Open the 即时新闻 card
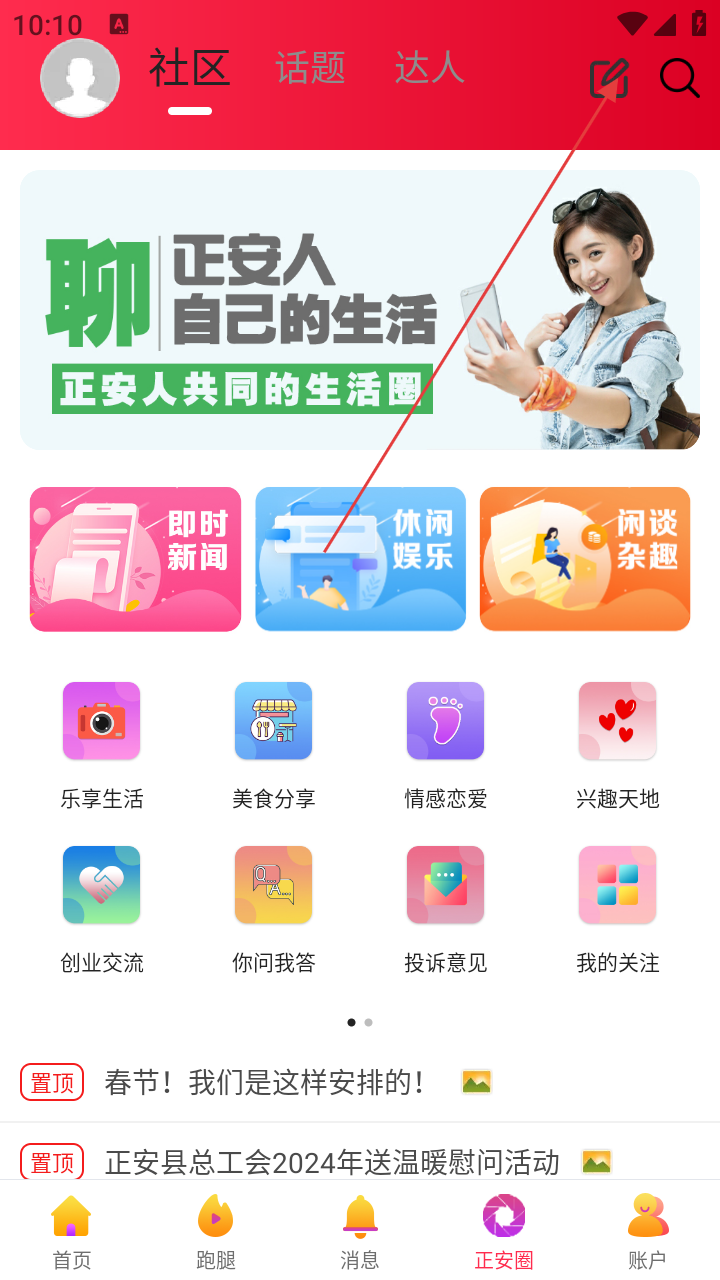 click(x=136, y=559)
